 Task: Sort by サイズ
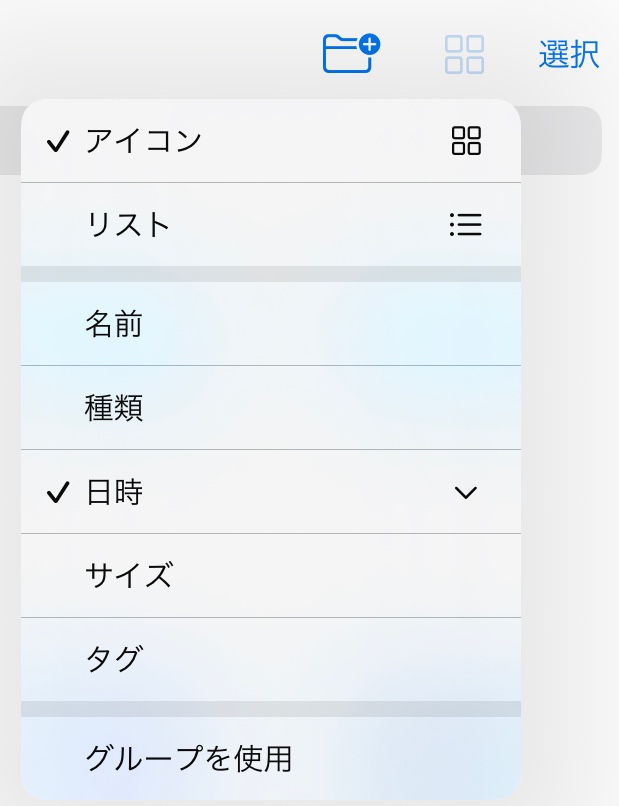click(x=270, y=576)
